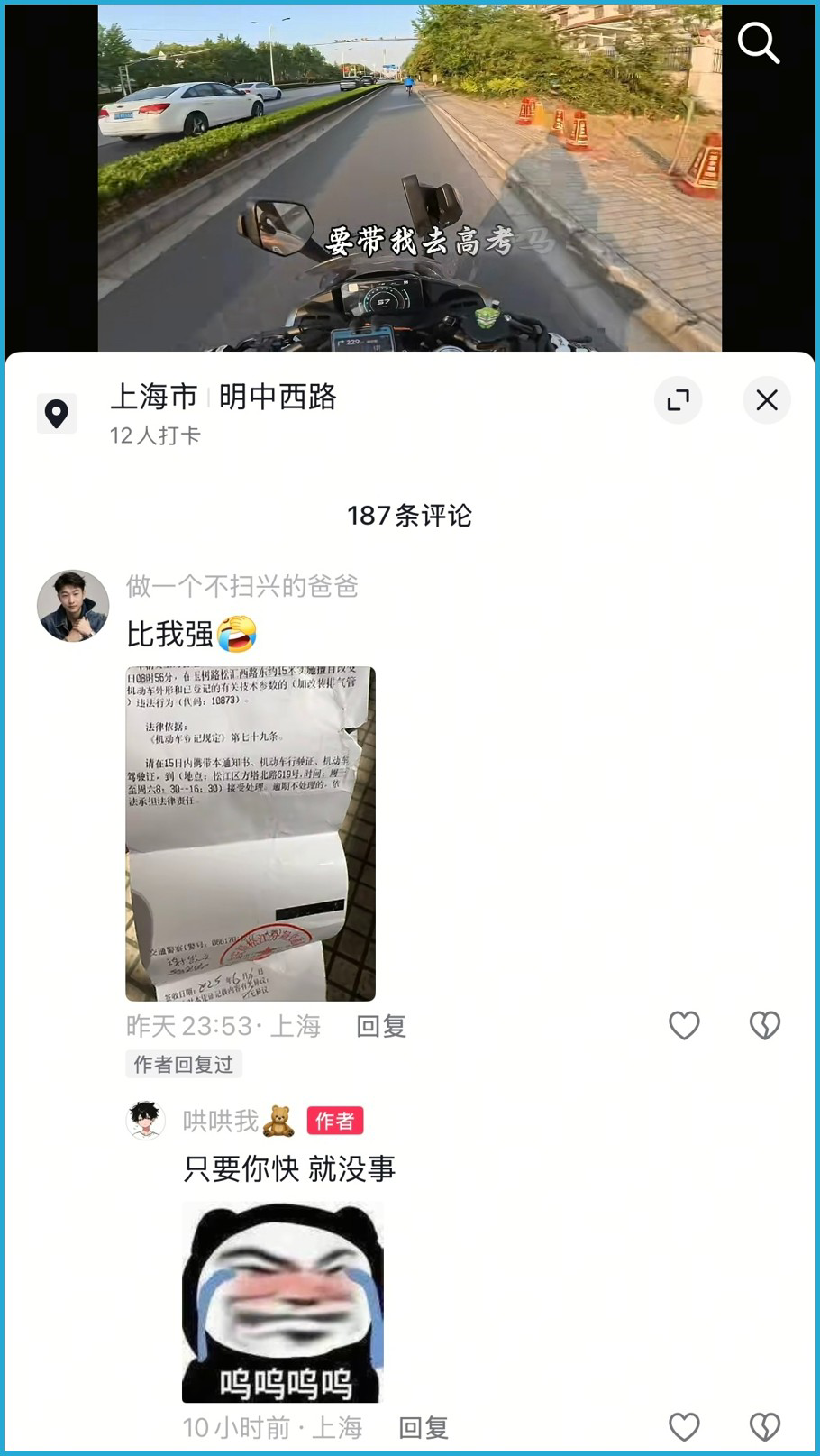
Task: Tap the video area to return to playback
Action: tap(410, 171)
